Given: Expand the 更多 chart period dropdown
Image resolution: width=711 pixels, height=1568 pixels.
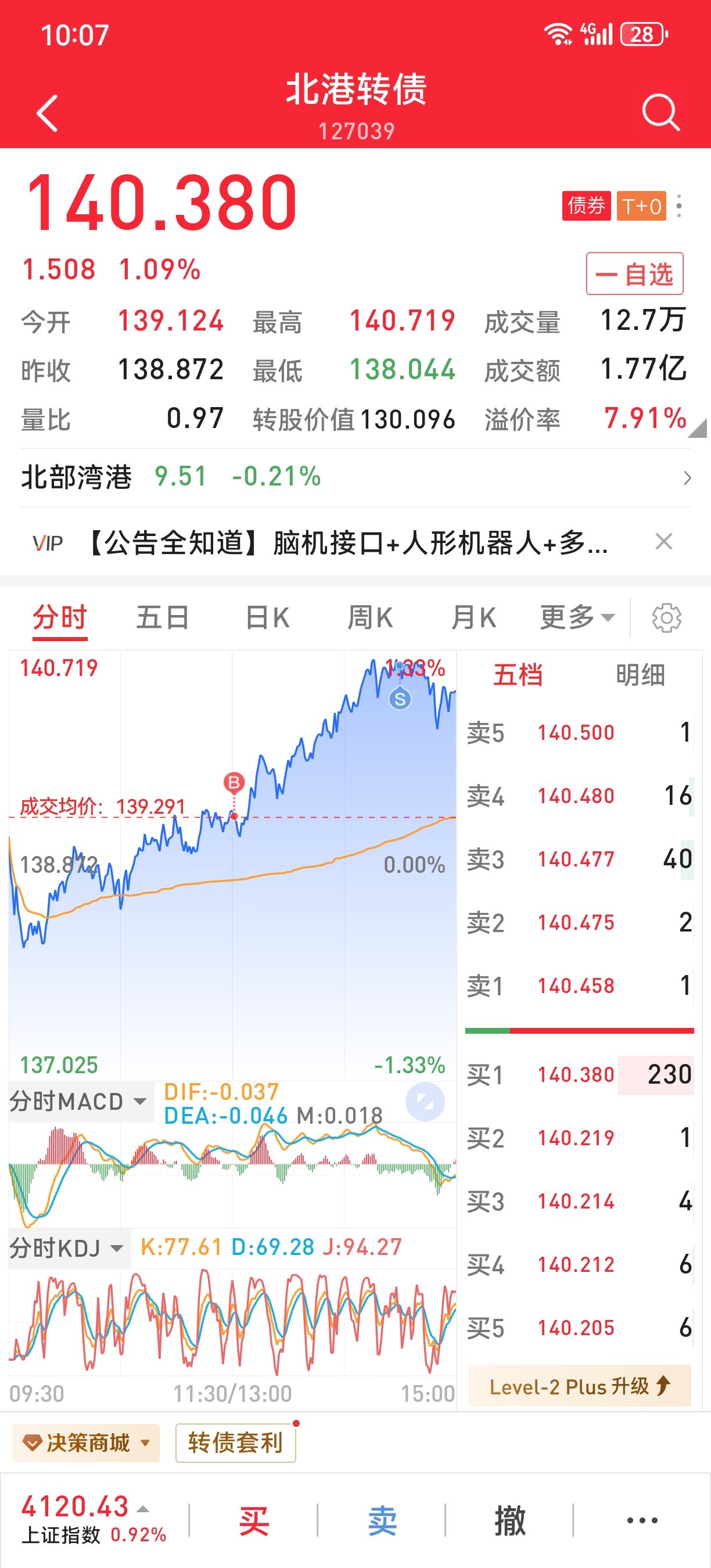Looking at the screenshot, I should click(576, 618).
